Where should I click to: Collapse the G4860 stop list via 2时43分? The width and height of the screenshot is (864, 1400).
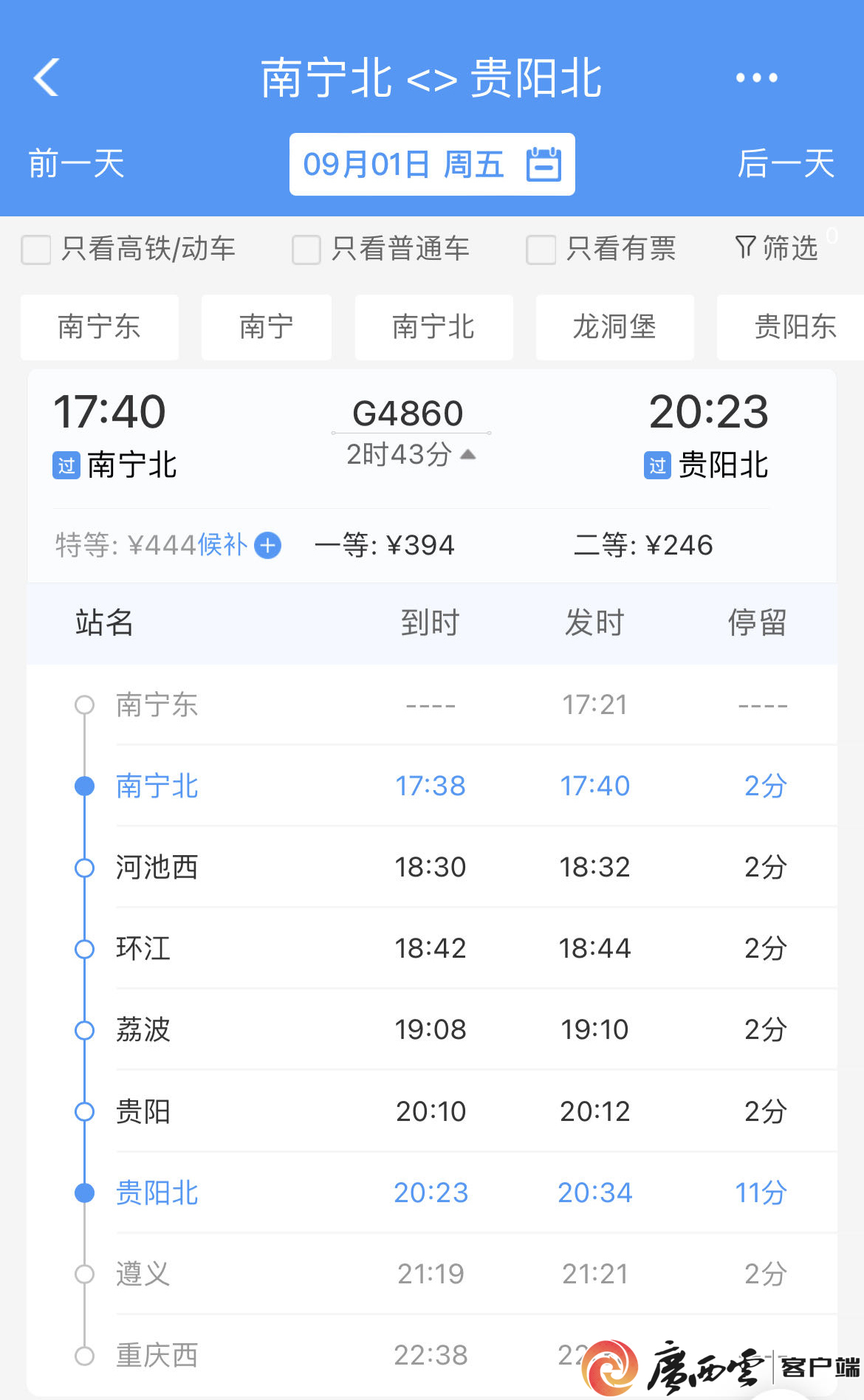(x=411, y=455)
